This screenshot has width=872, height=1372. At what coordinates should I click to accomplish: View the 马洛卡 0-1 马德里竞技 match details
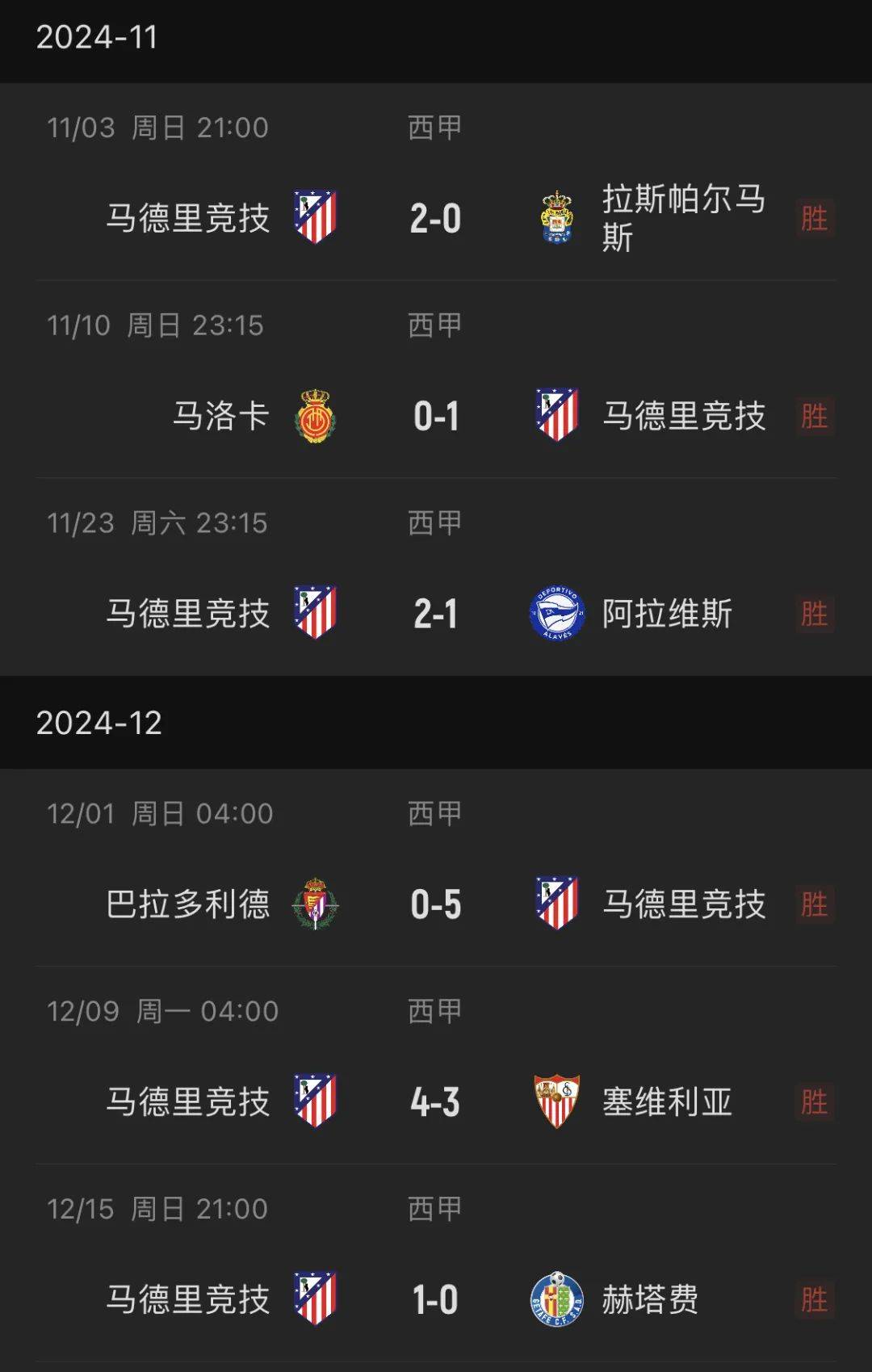pos(436,416)
